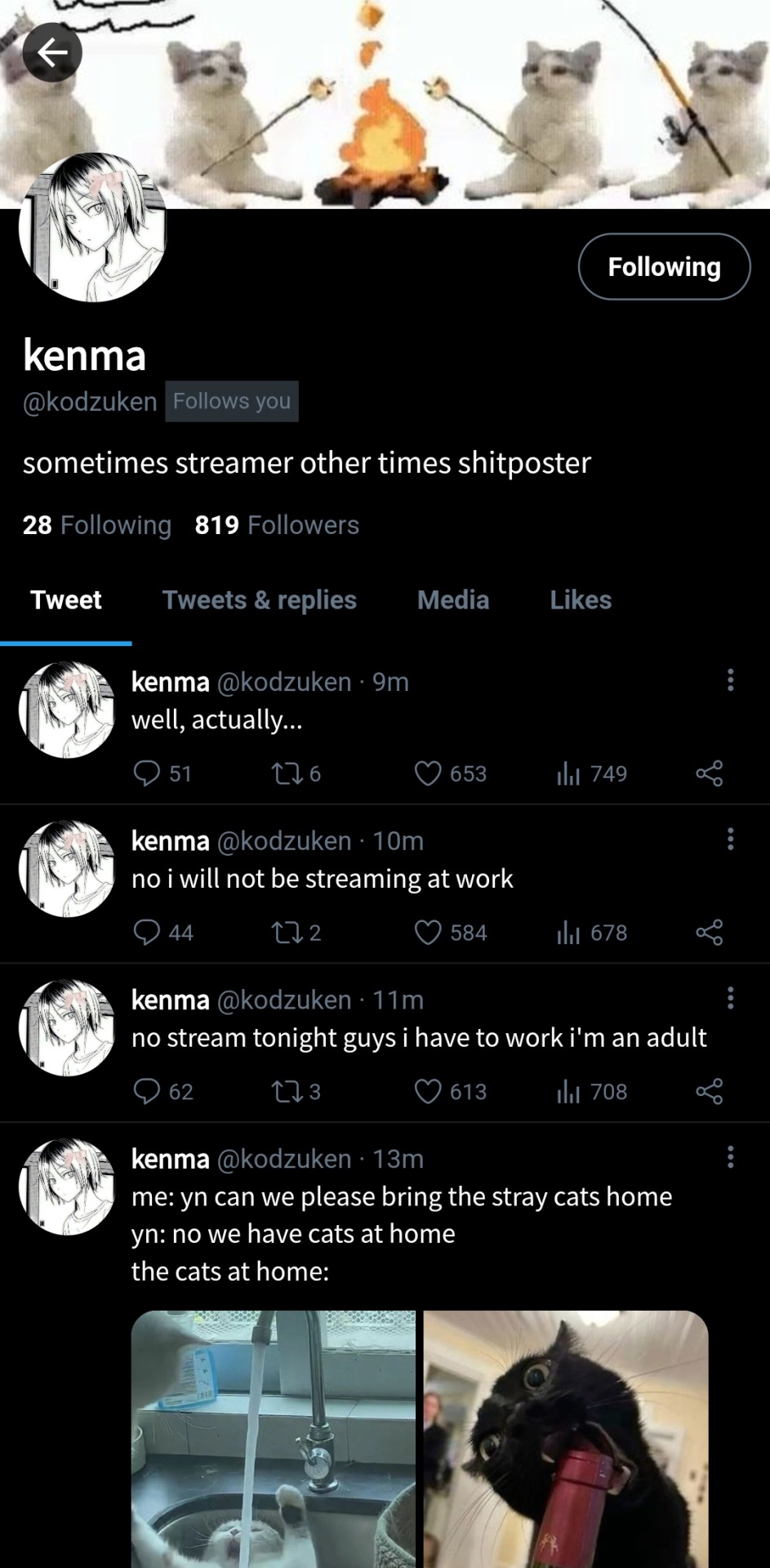Go back using the arrow icon
This screenshot has height=1568, width=770.
(51, 53)
